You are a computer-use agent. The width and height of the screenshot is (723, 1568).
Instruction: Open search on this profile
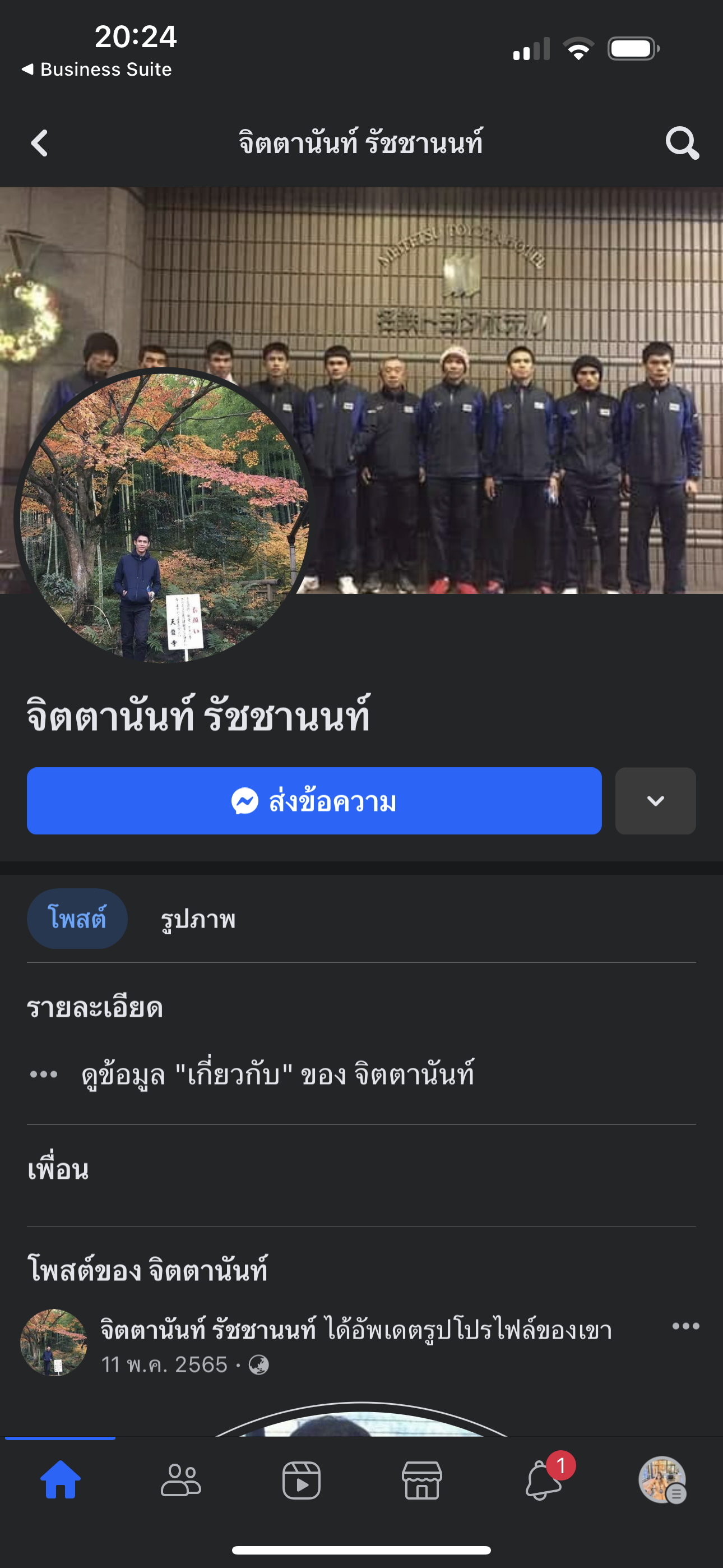tap(682, 144)
